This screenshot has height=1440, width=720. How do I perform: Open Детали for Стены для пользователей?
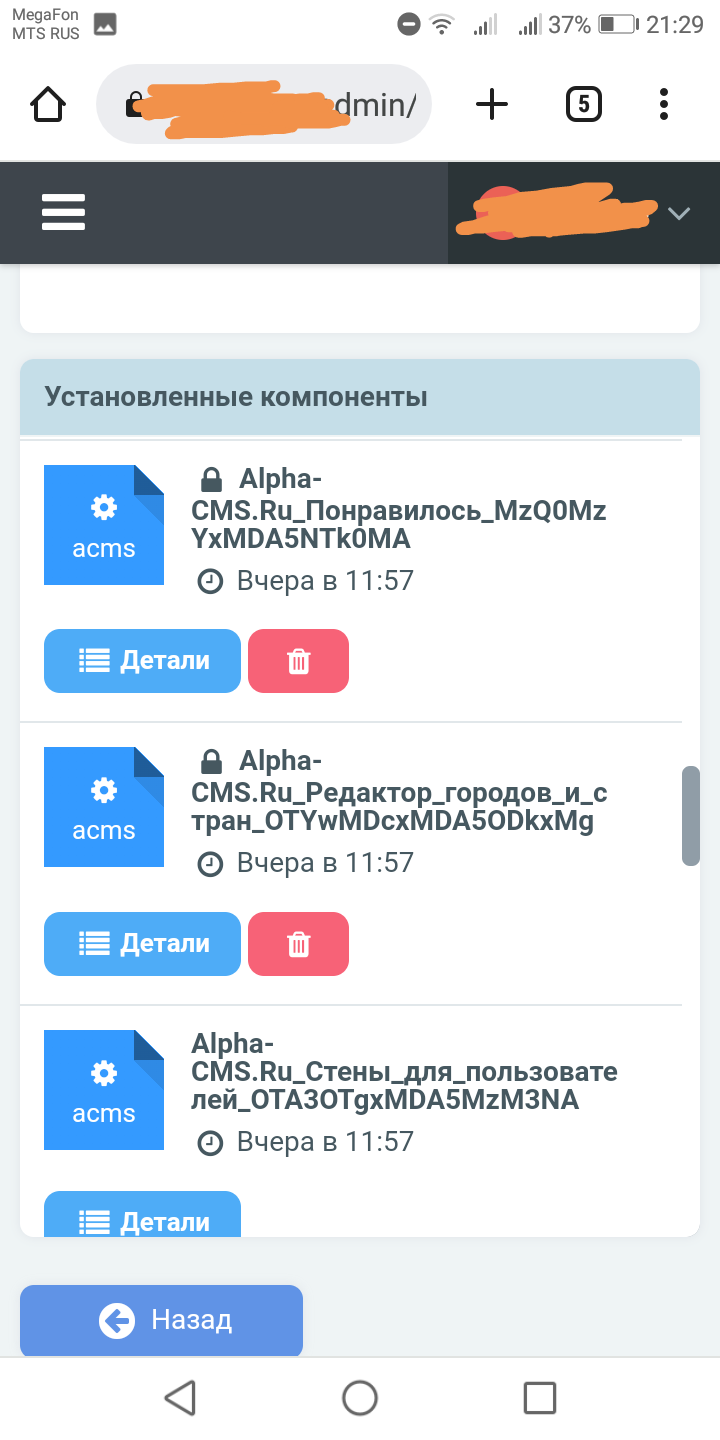pos(142,1216)
